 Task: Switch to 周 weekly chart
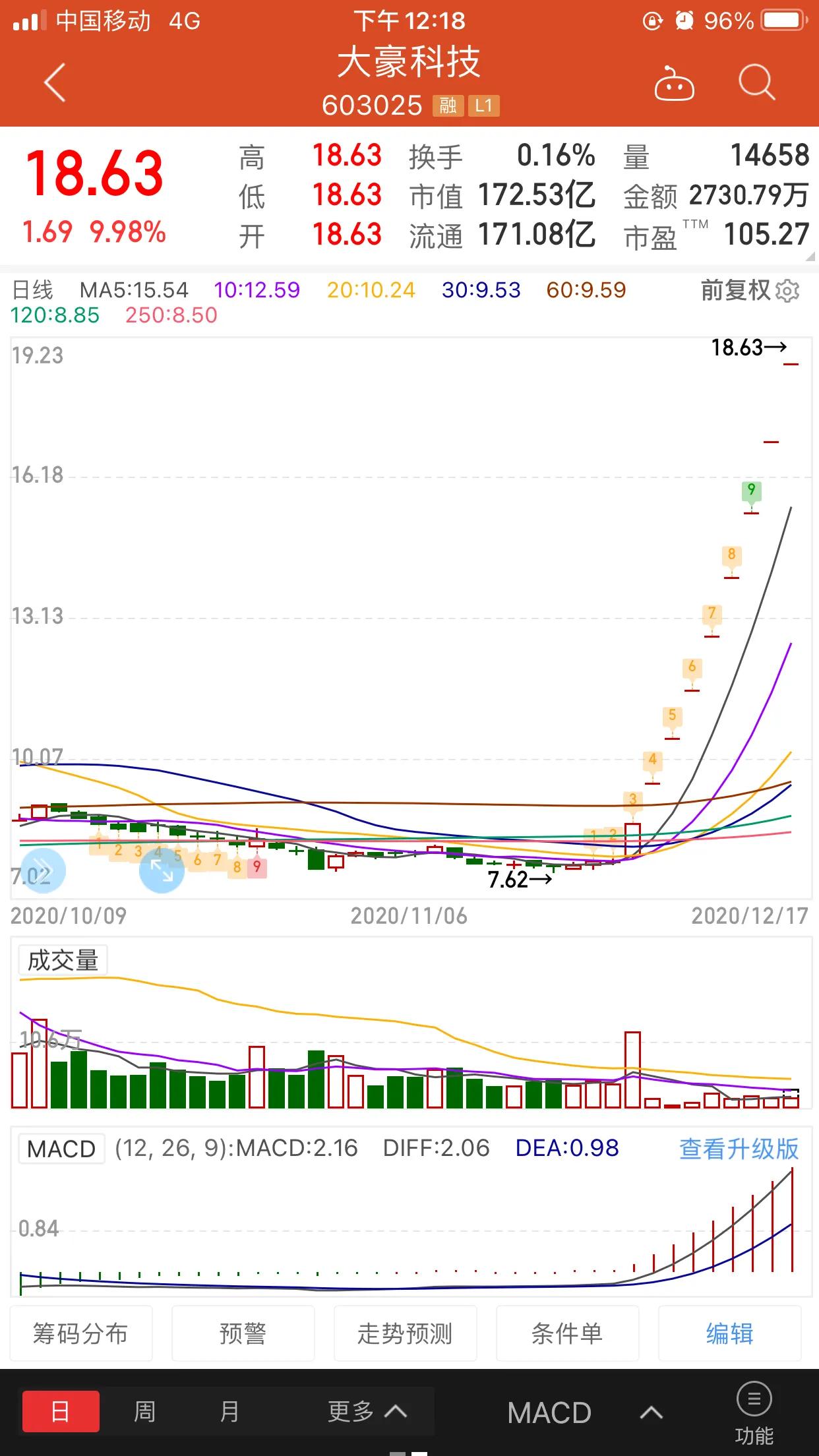click(144, 1412)
